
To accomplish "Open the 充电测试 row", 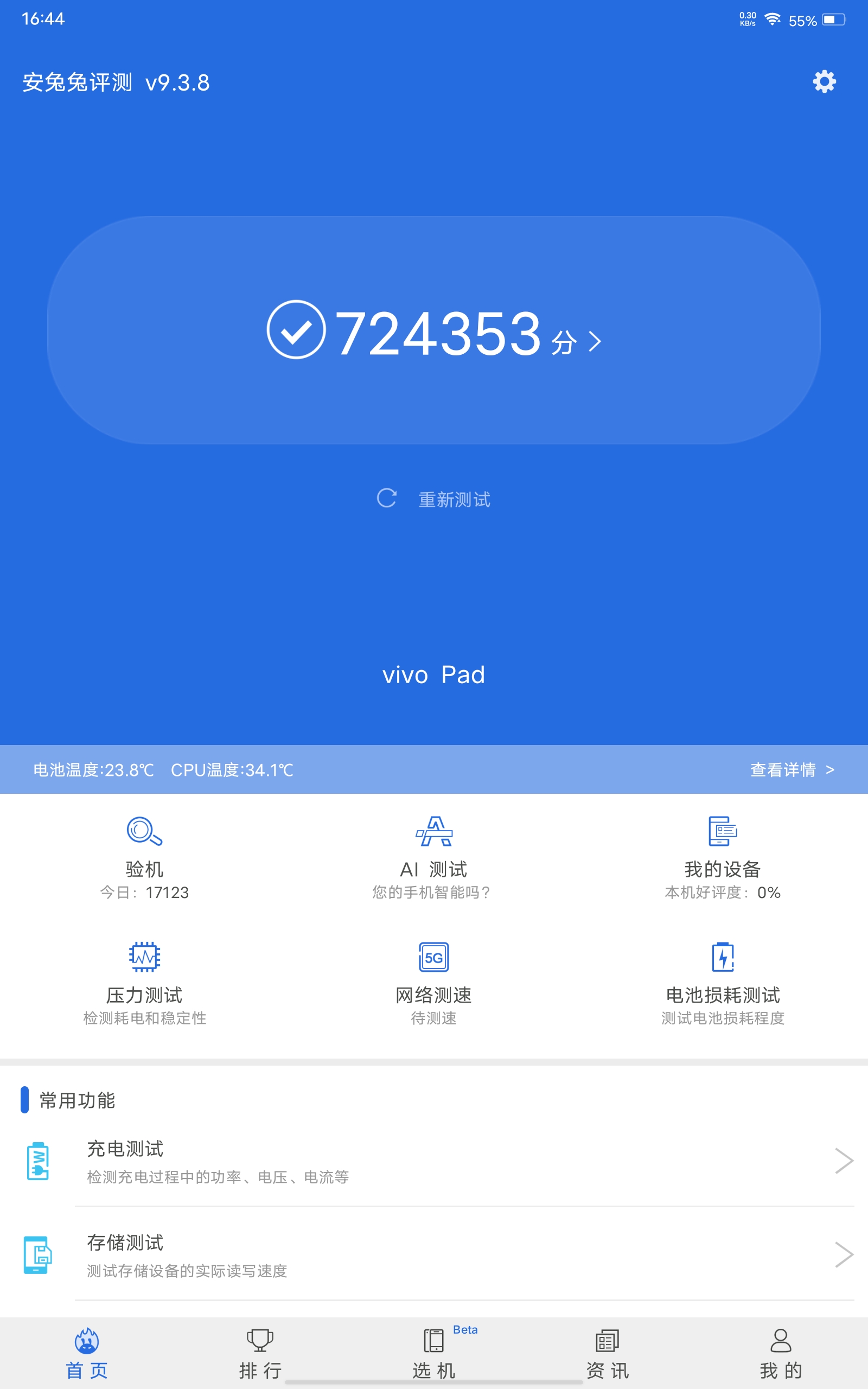I will 434,1161.
